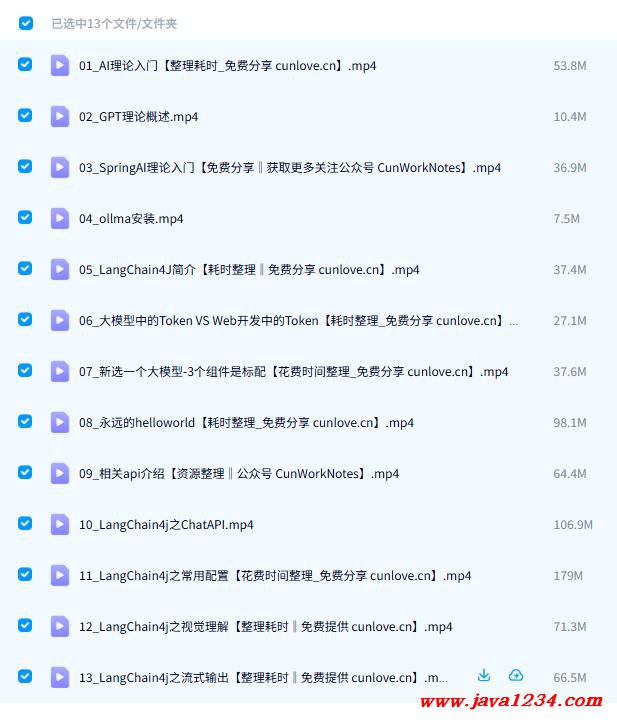Uncheck the 09_相关api介绍 checkbox
This screenshot has width=617, height=724.
(25, 473)
